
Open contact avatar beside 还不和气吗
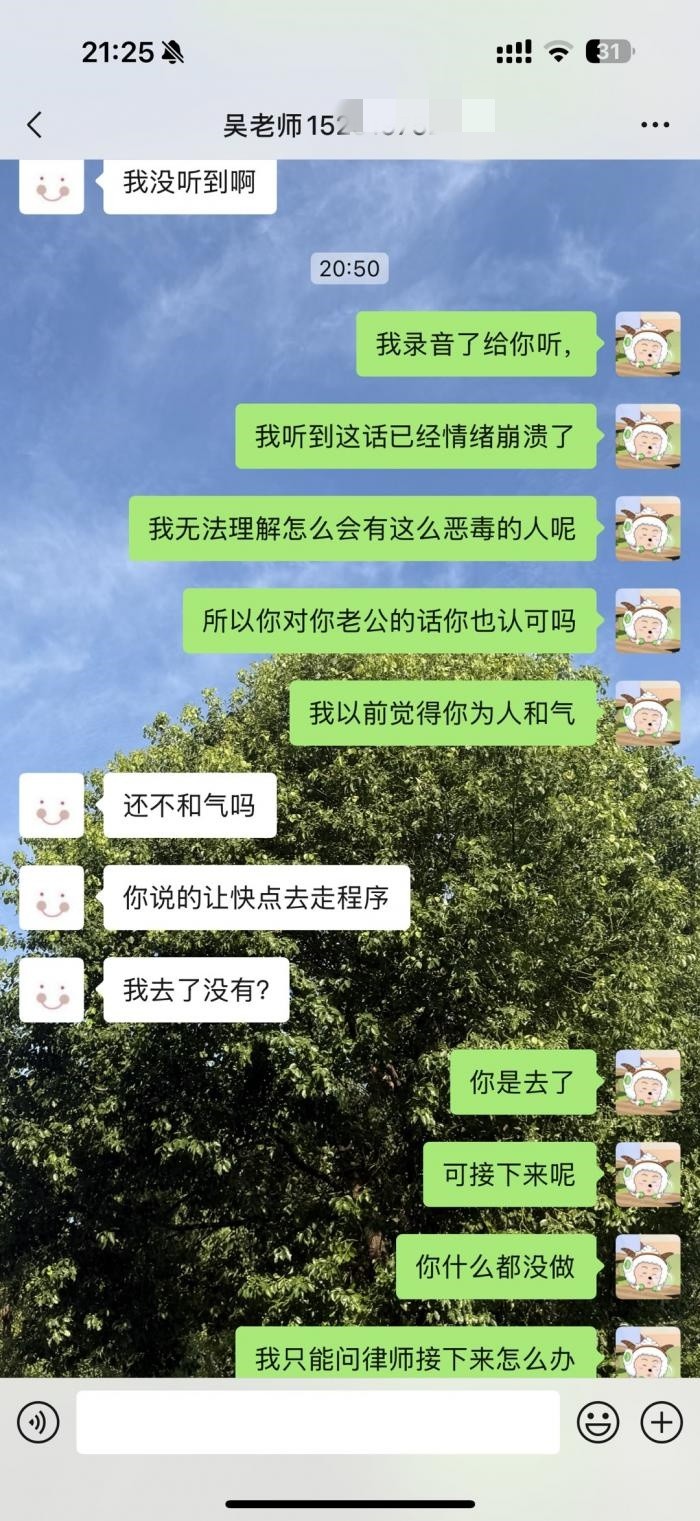tap(52, 805)
